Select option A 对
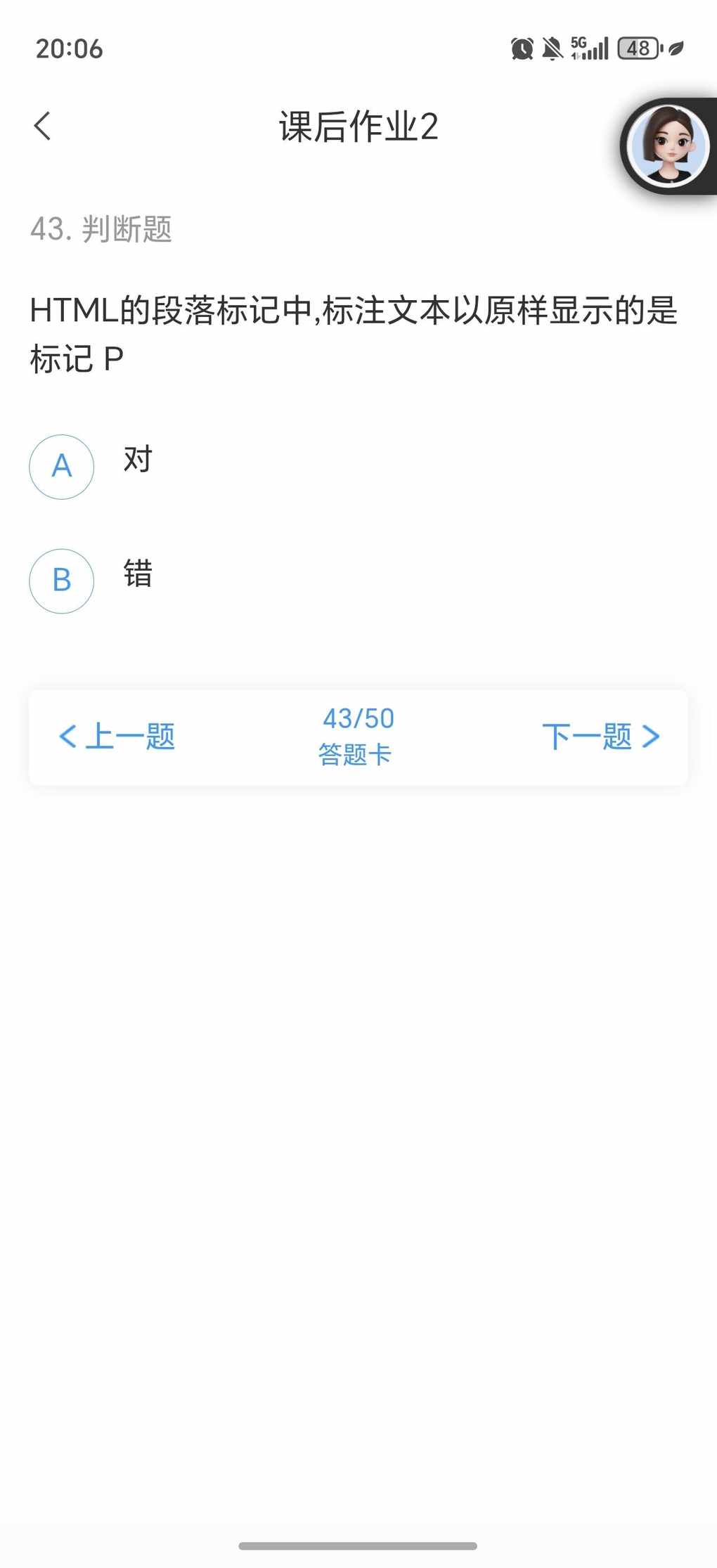The width and height of the screenshot is (717, 1568). pyautogui.click(x=62, y=467)
